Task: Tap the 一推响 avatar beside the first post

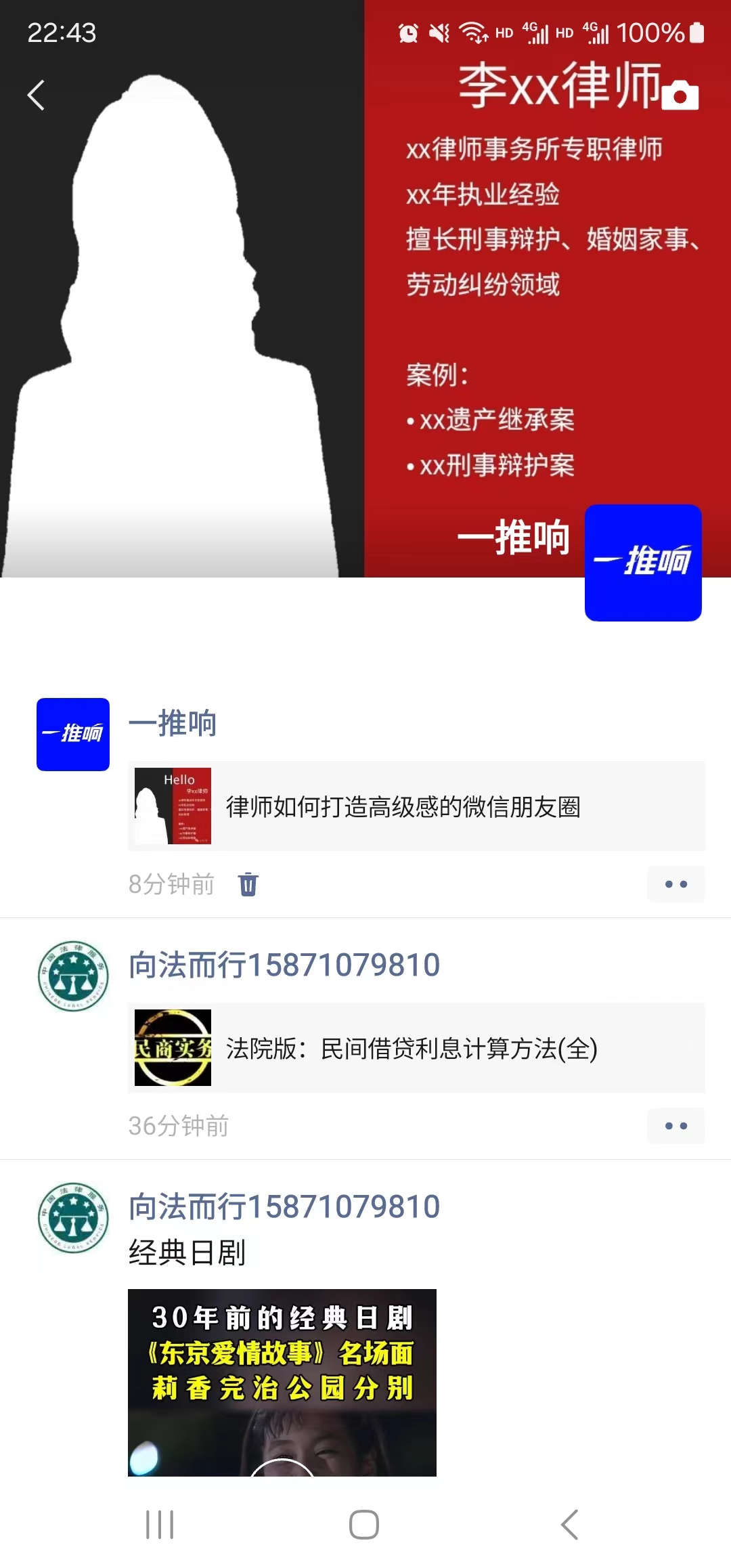Action: [73, 735]
